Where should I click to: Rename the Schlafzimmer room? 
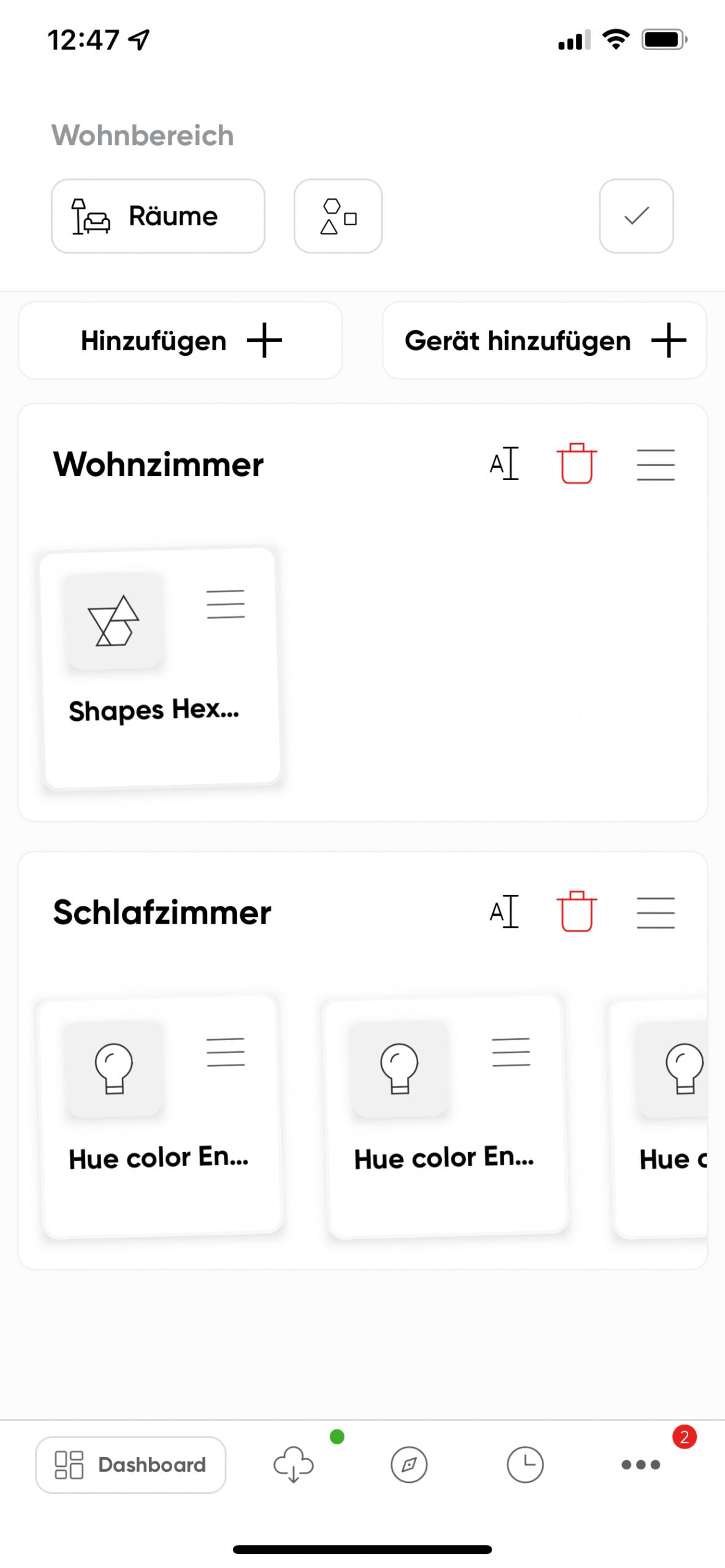pos(504,911)
